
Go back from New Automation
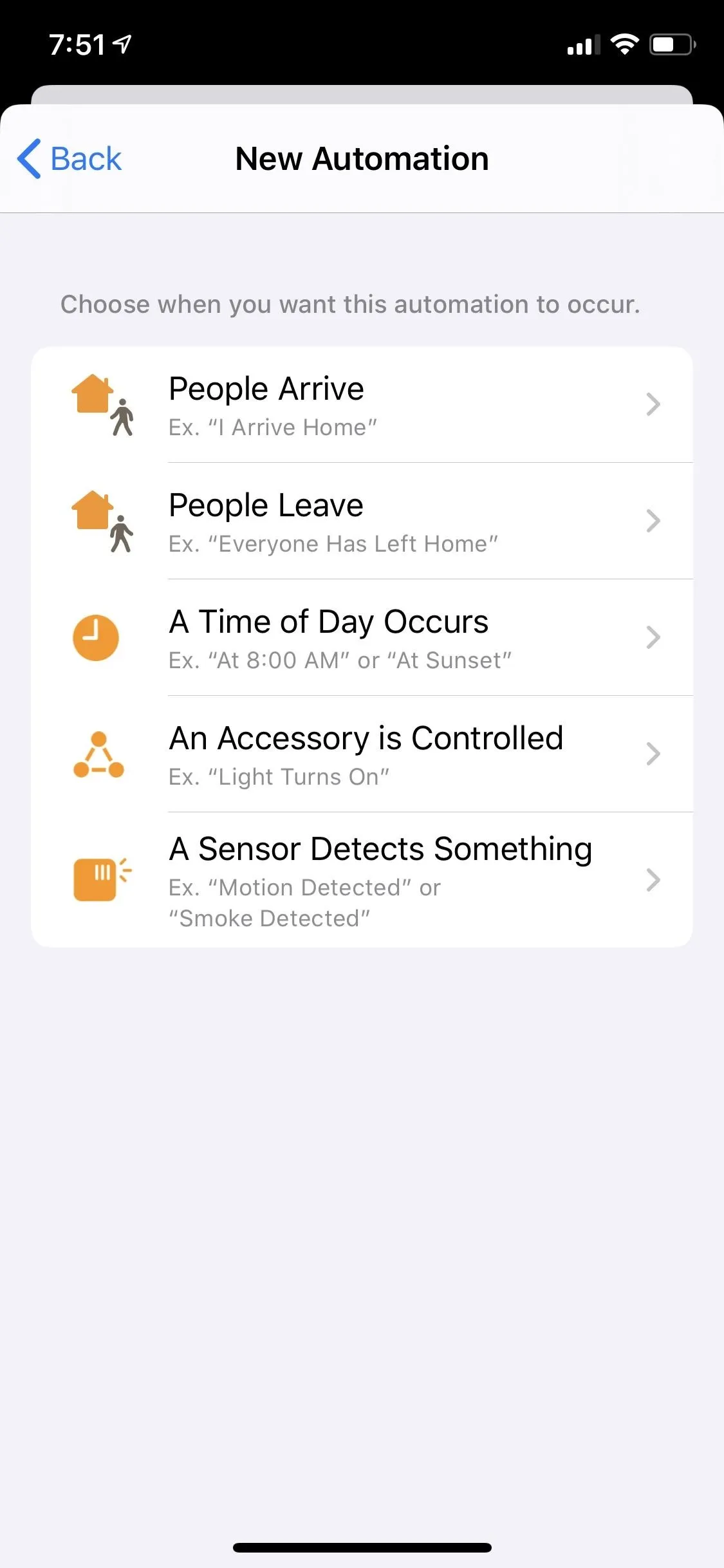[70, 159]
